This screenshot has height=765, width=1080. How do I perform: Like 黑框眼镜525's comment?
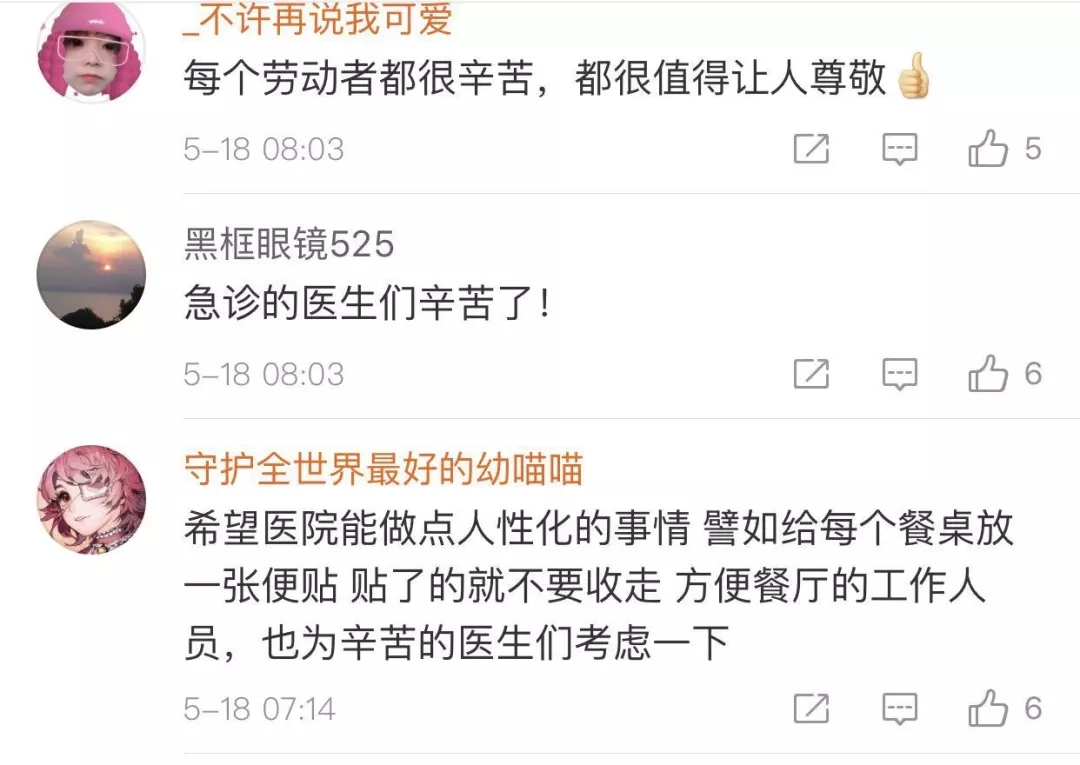click(988, 375)
